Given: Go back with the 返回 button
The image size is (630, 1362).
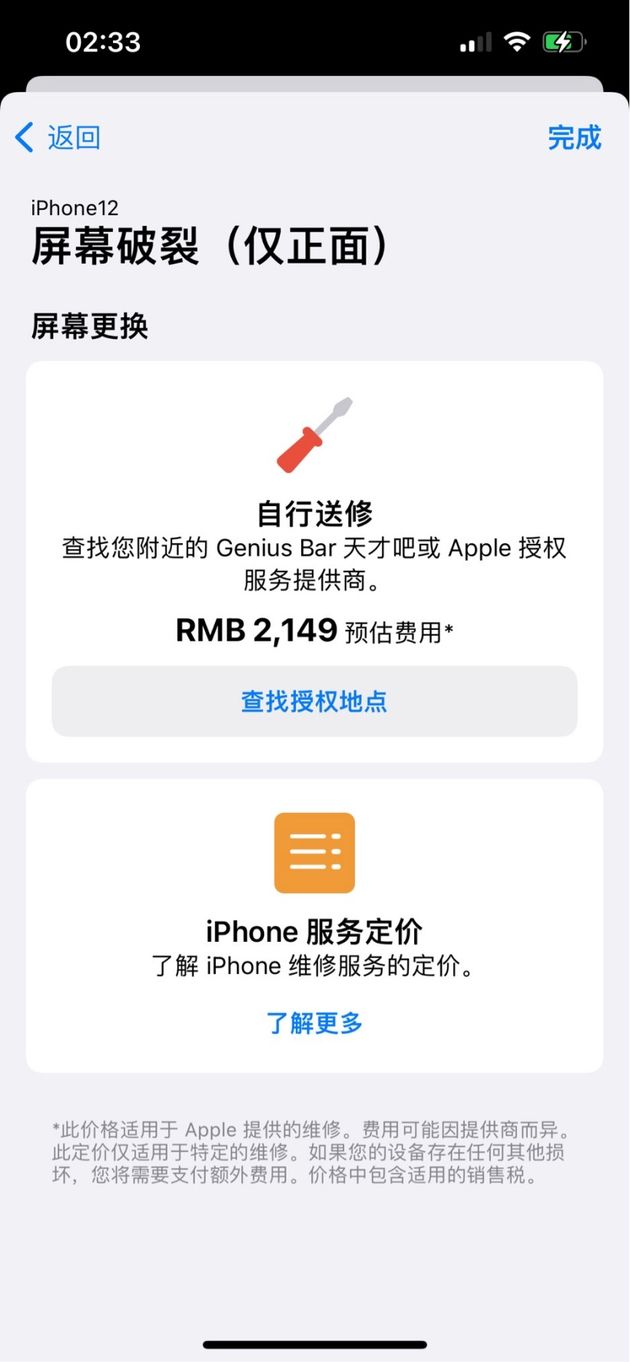Looking at the screenshot, I should point(59,137).
